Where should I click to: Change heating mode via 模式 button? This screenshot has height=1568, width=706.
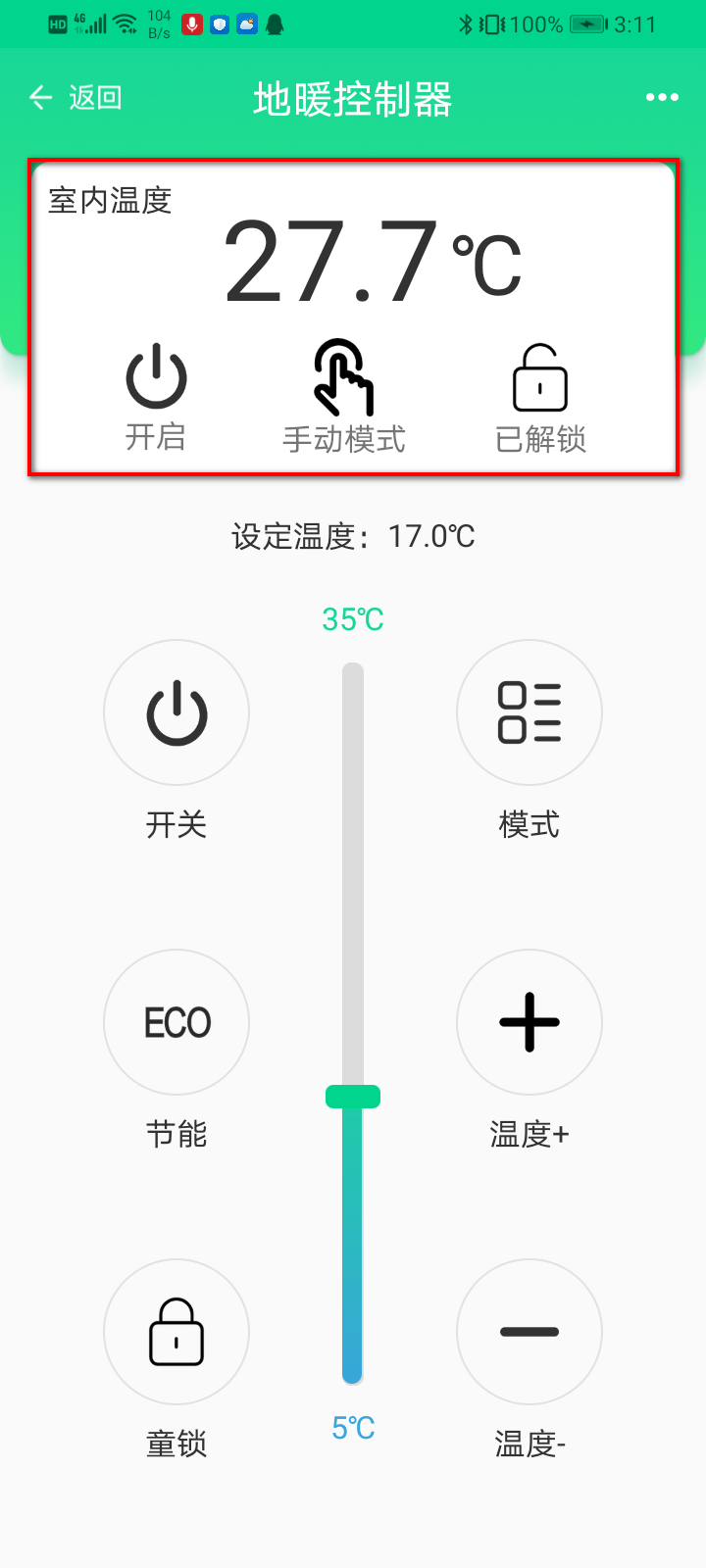529,712
